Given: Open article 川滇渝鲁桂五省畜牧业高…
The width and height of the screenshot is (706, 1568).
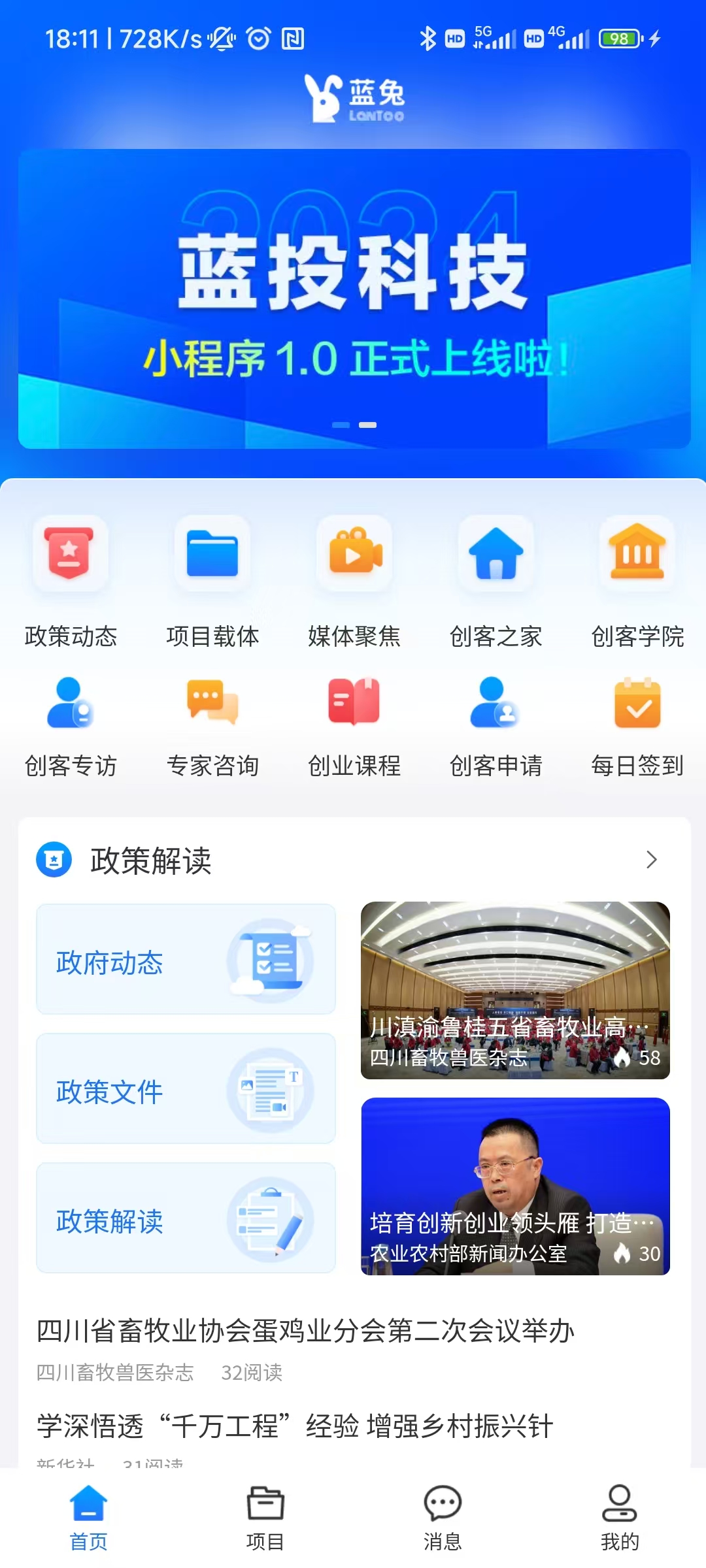Looking at the screenshot, I should click(515, 990).
